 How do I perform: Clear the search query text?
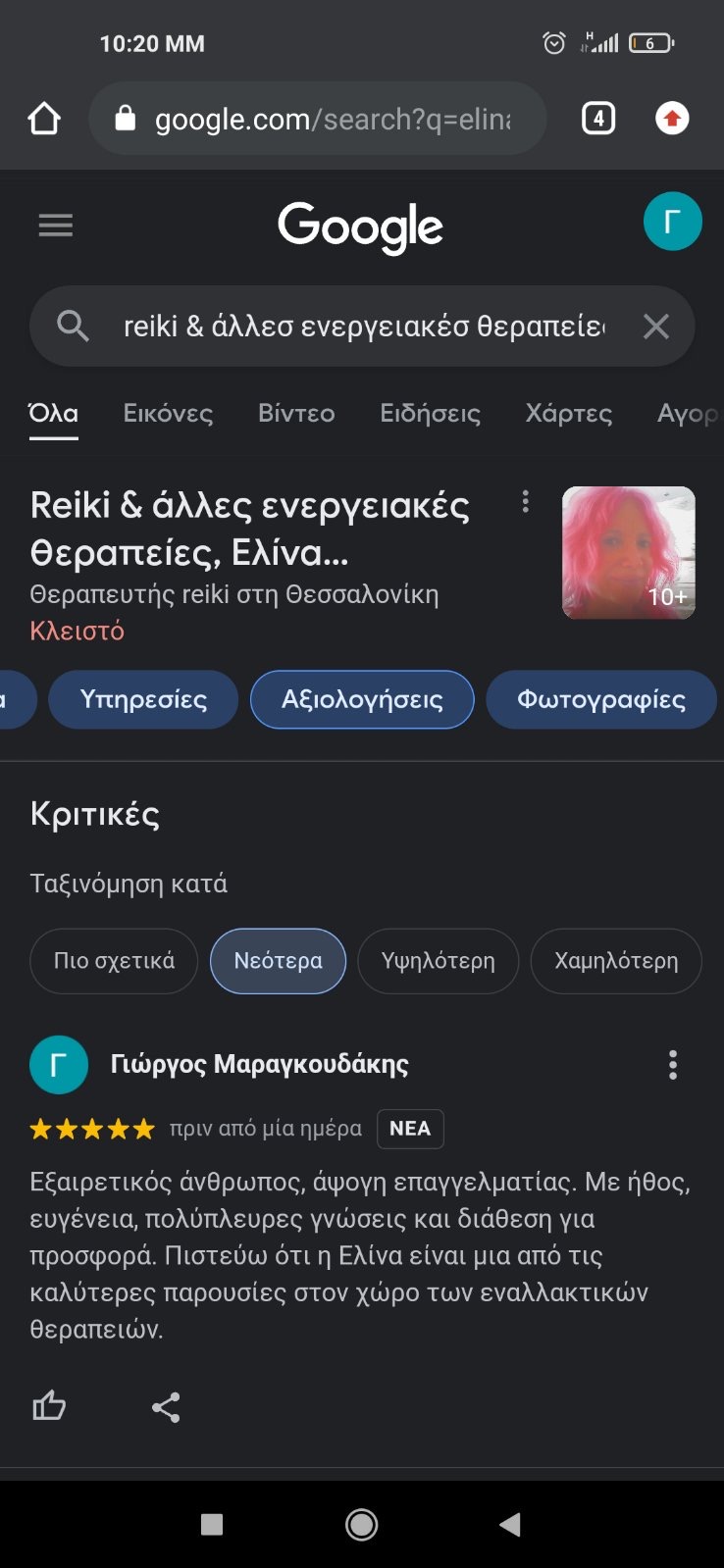click(x=656, y=327)
